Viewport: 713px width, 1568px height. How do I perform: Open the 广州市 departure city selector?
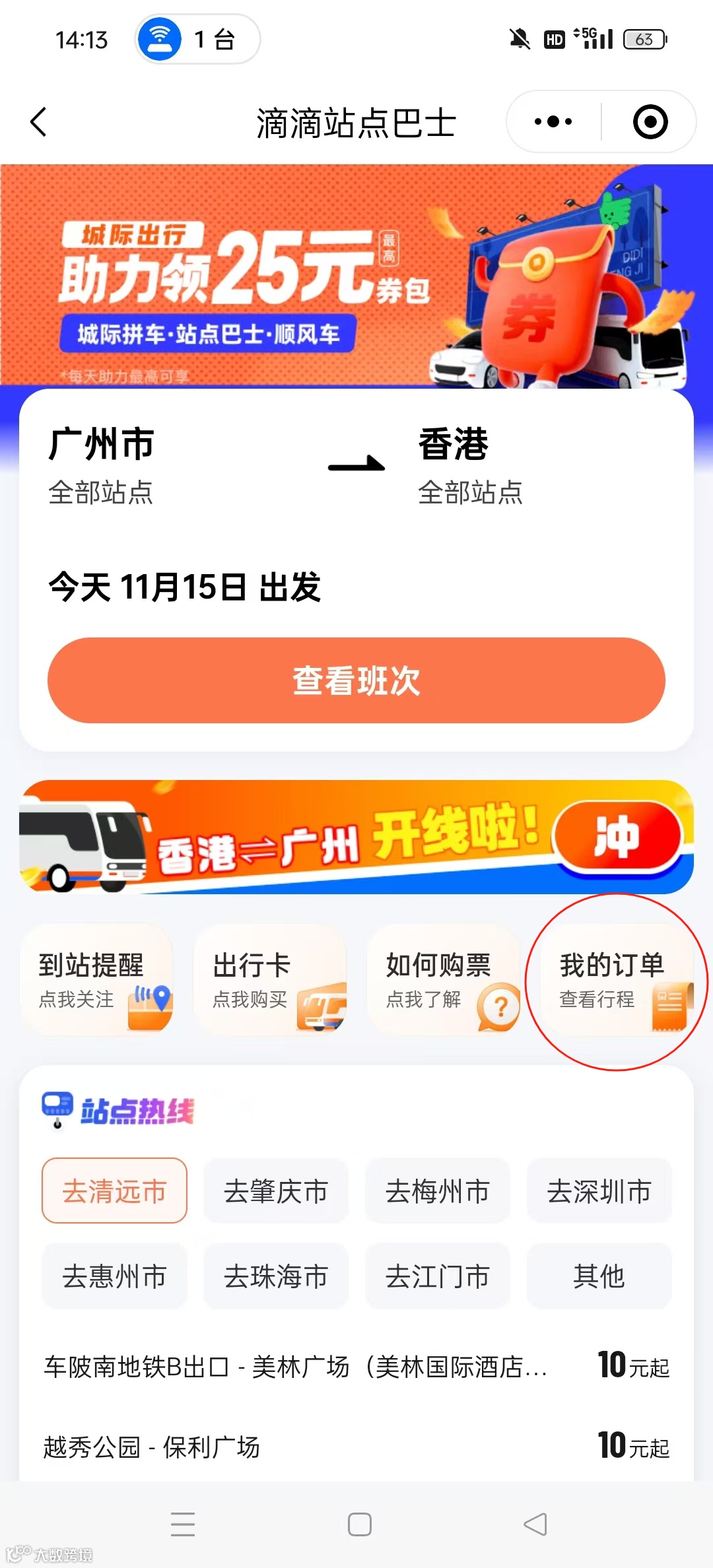100,445
